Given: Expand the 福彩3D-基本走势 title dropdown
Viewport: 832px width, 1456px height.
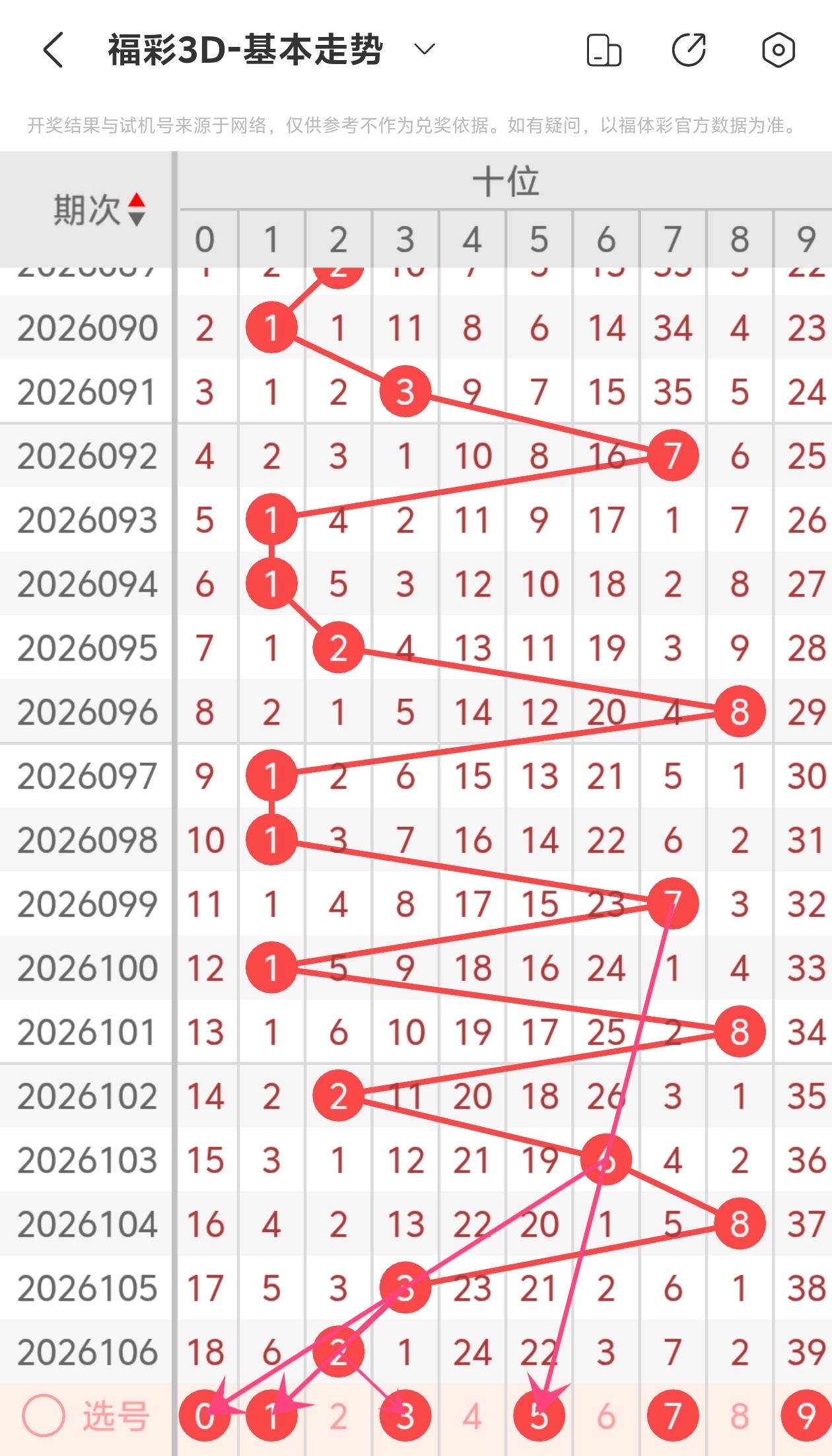Looking at the screenshot, I should coord(424,50).
